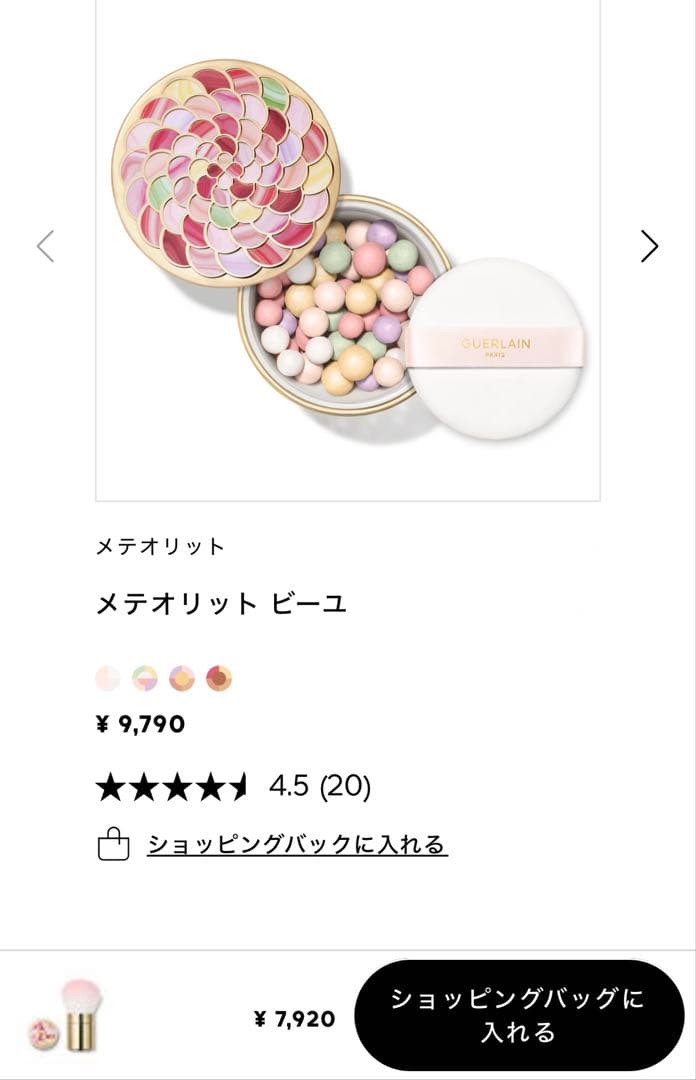Screen dimensions: 696x1080
Task: Select the first pale pink shade swatch
Action: pos(108,679)
